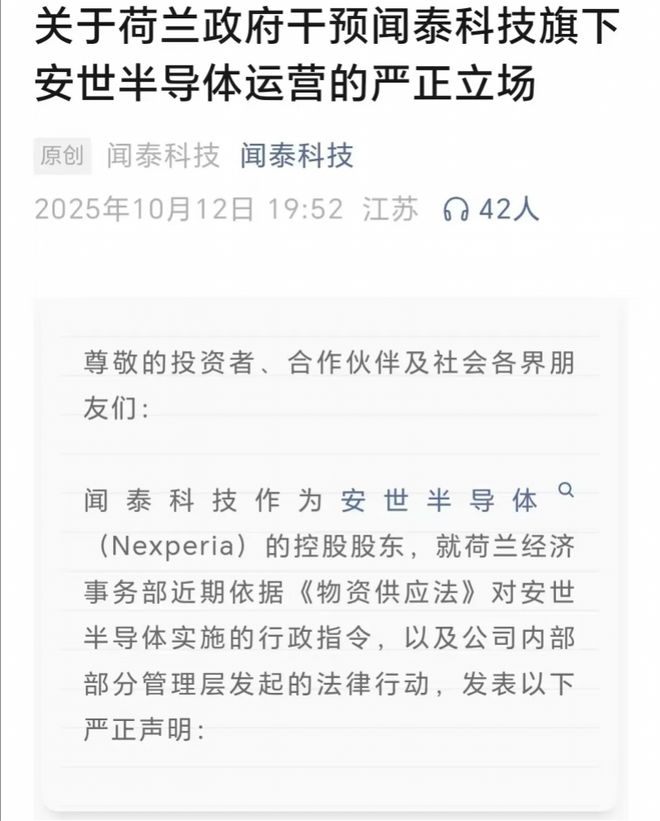Open the 闻泰科技 official account link
Viewport: 660px width, 821px height.
296,156
